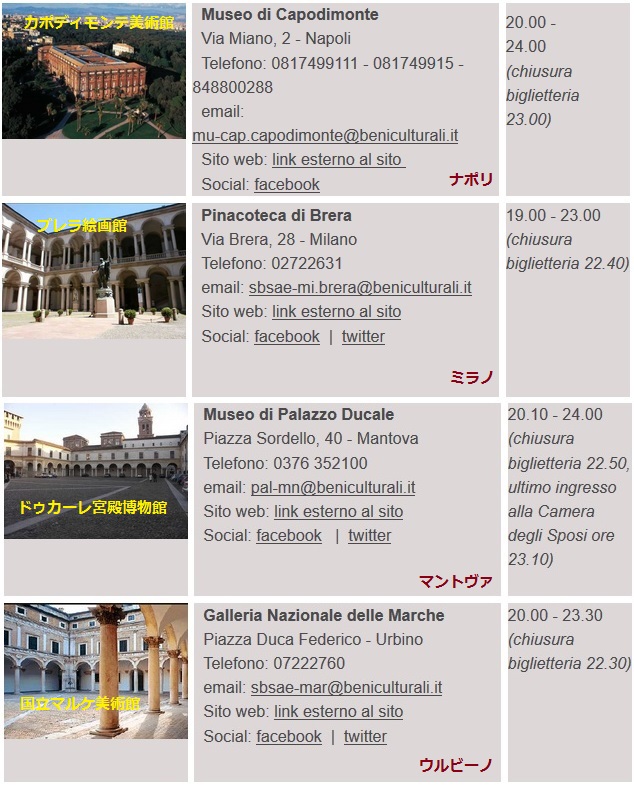Open Galleria Nazionale delle Marche facebook
The image size is (634, 790).
[x=289, y=737]
